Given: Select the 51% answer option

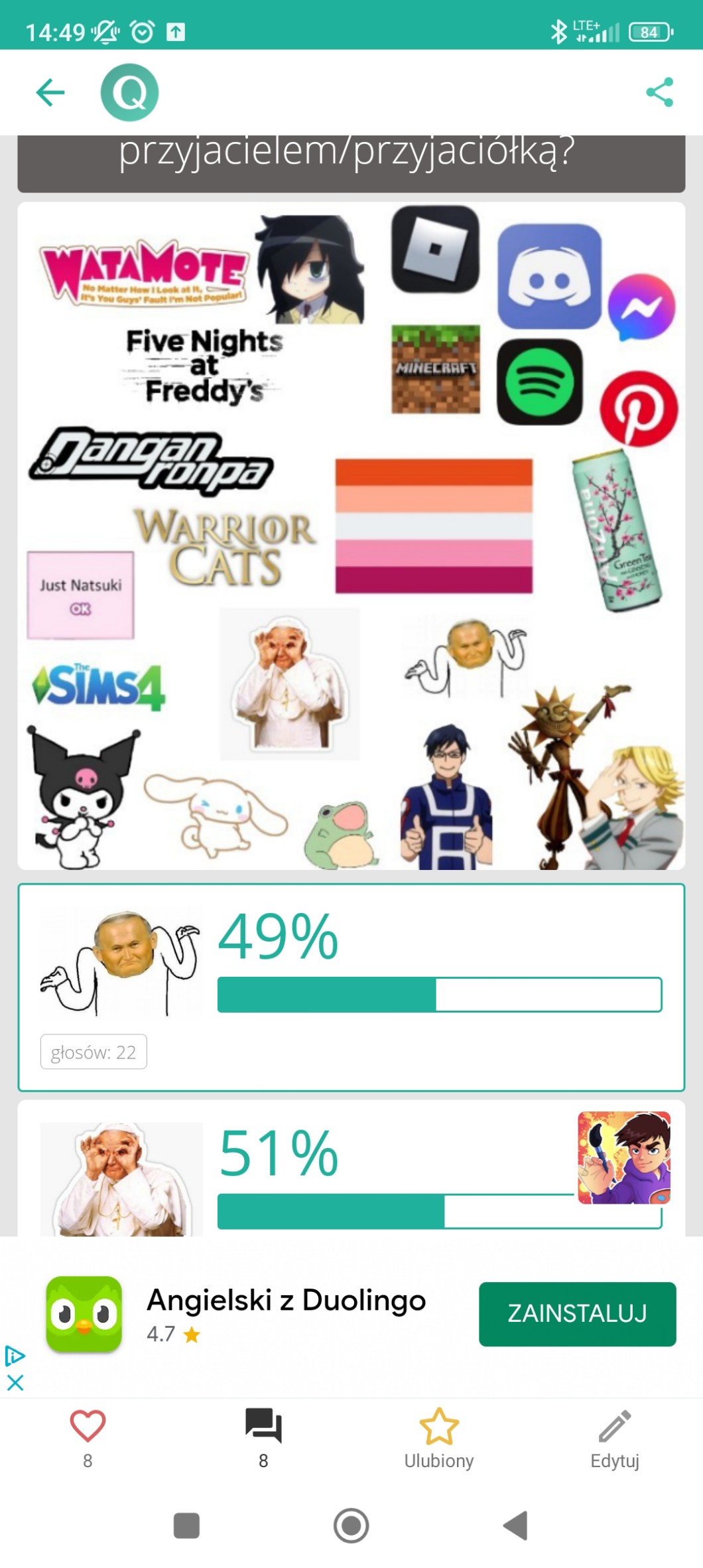Looking at the screenshot, I should tap(351, 1169).
